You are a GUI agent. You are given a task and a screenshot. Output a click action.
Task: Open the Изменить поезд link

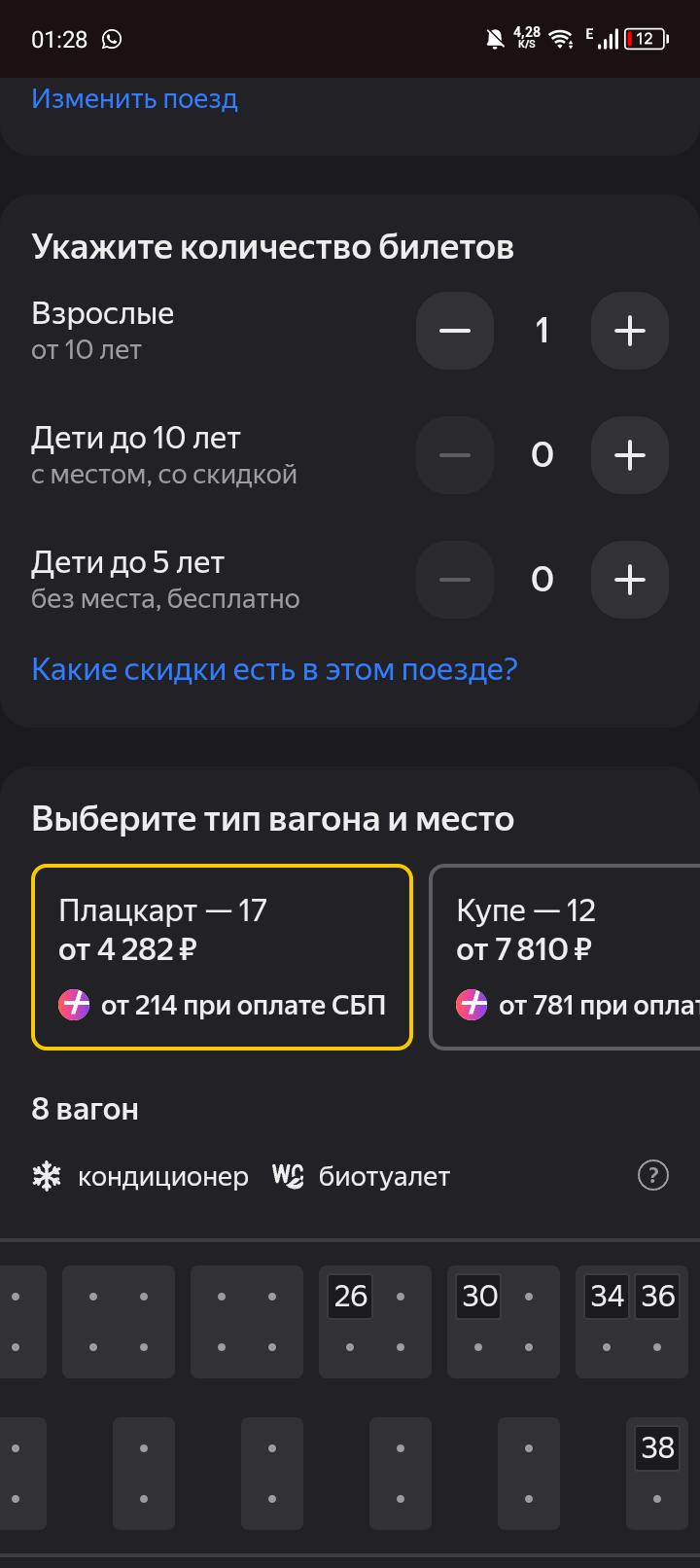(134, 98)
